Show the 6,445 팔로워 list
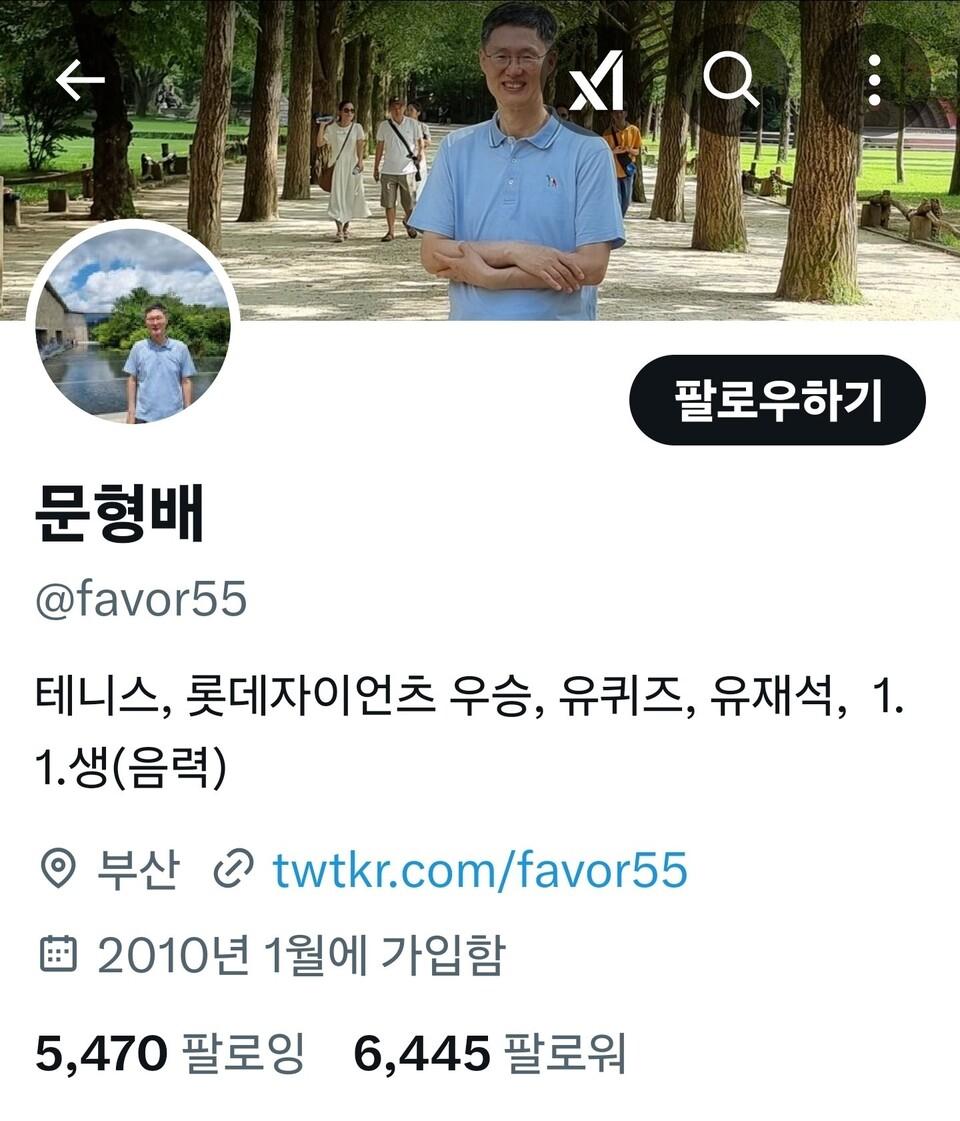The image size is (960, 1121). [490, 1053]
